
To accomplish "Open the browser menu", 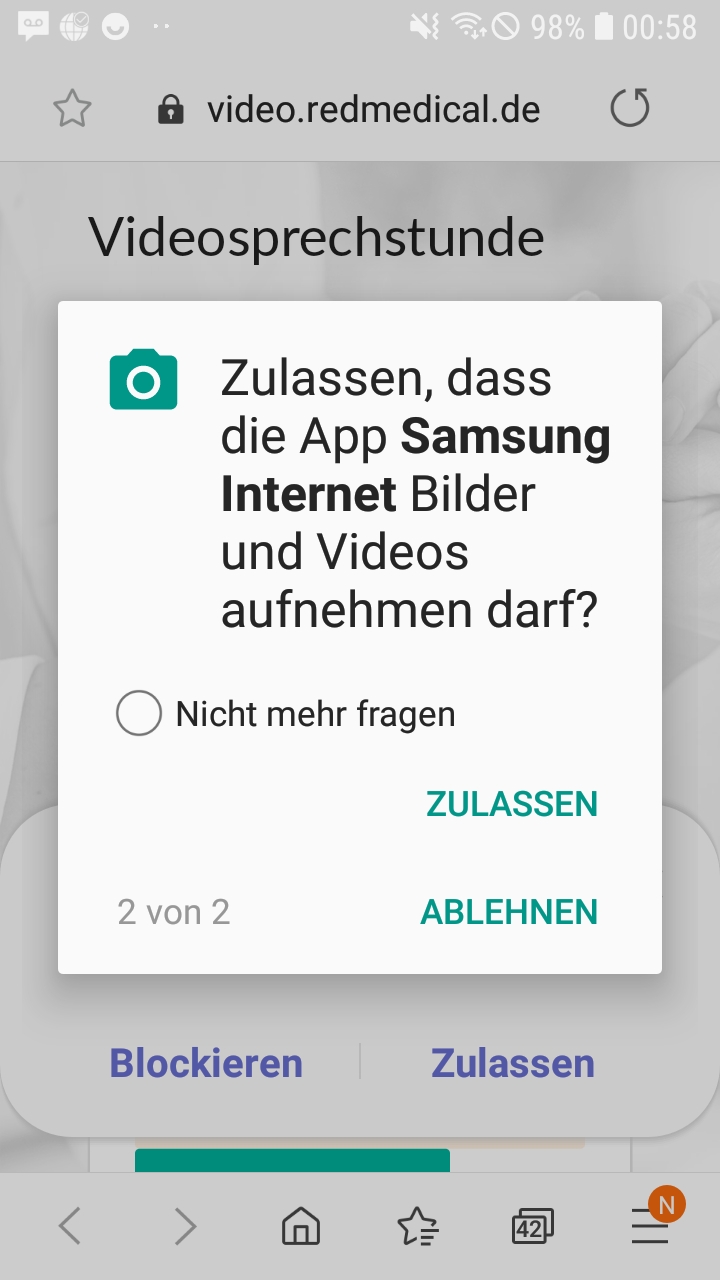I will 650,1225.
